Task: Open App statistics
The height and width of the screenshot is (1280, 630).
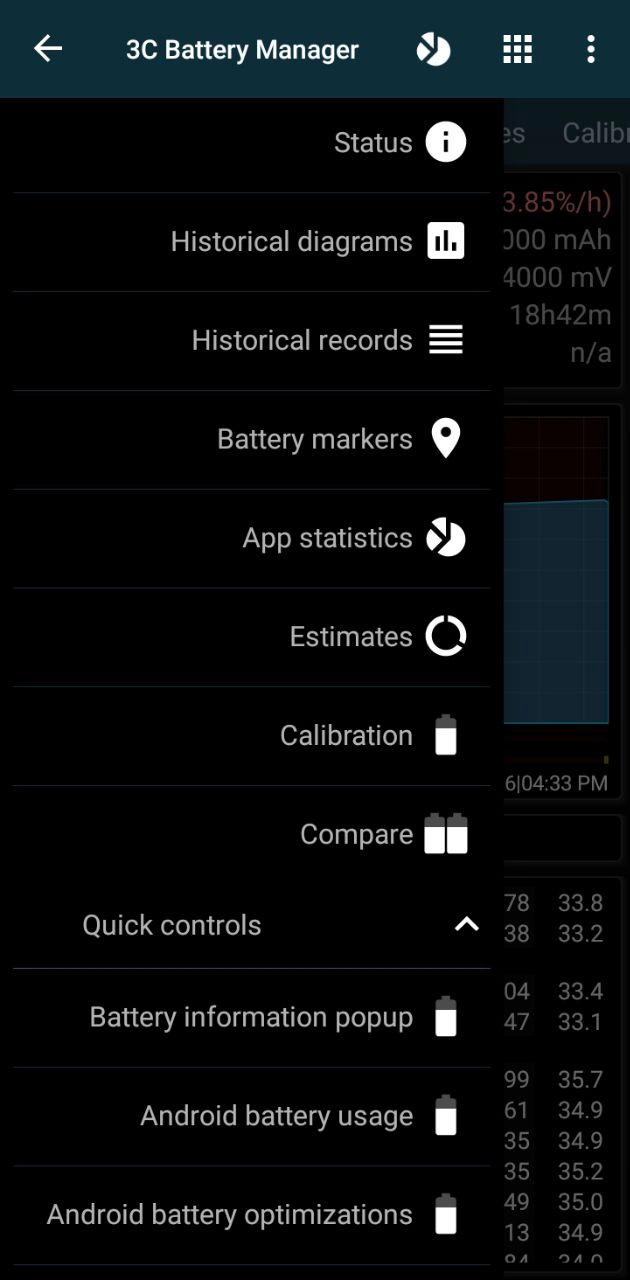Action: coord(327,539)
